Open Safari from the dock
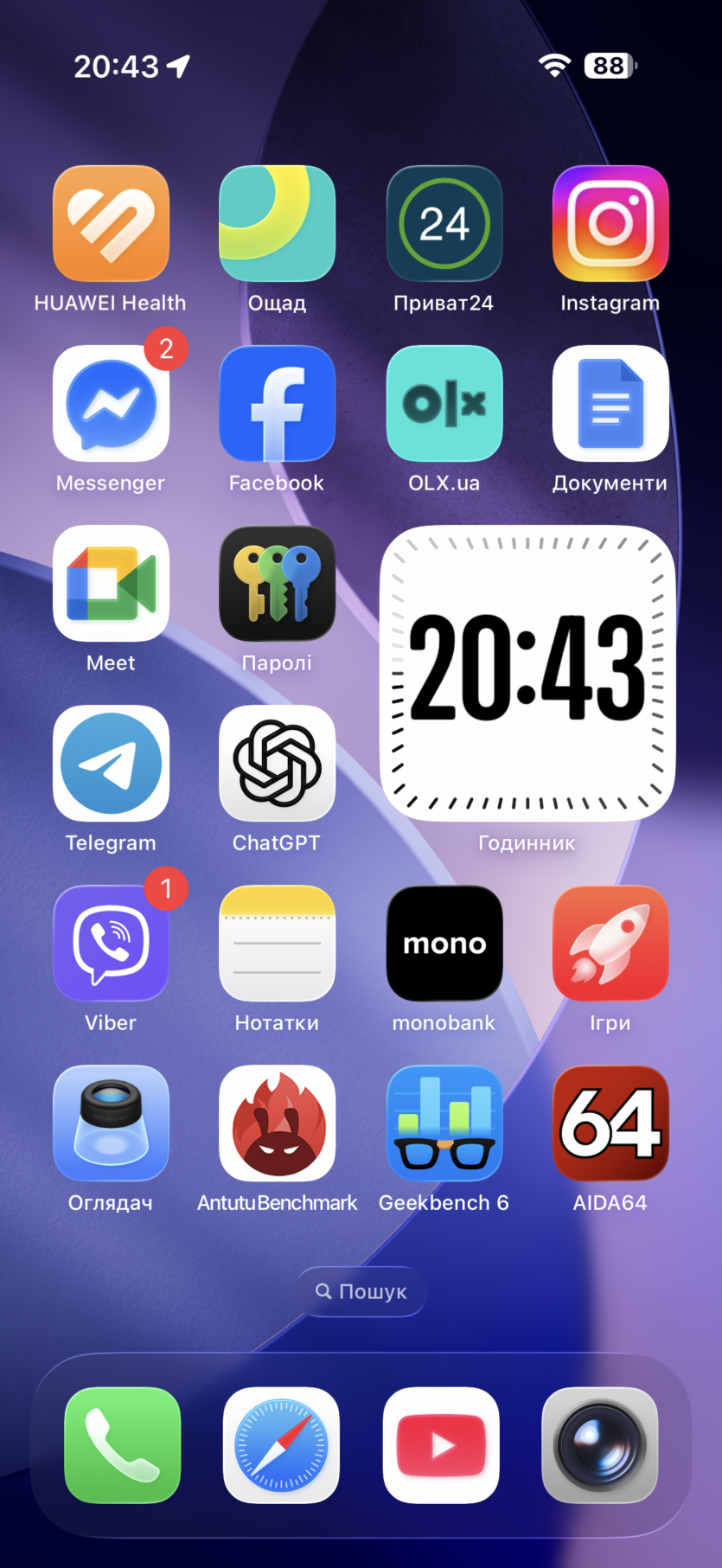722x1568 pixels. point(281,1445)
